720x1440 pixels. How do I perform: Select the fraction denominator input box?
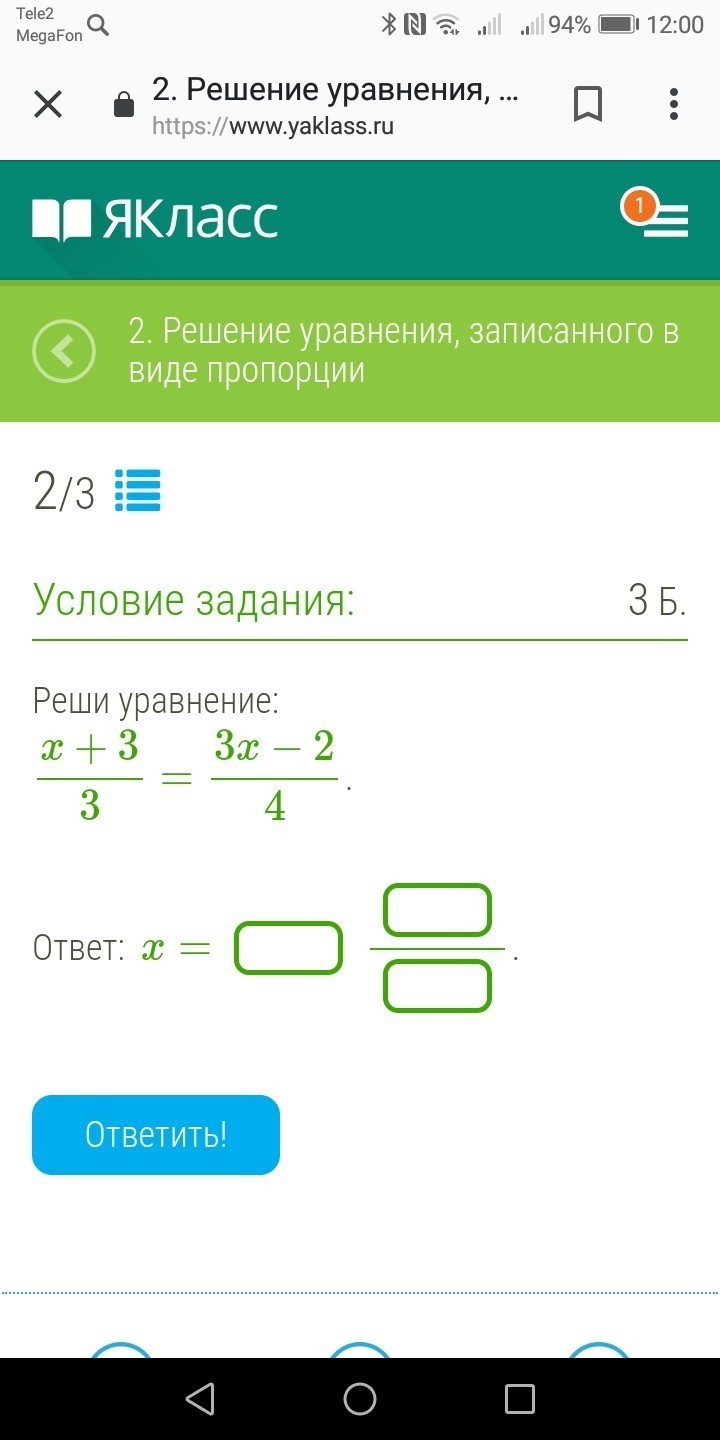click(437, 987)
